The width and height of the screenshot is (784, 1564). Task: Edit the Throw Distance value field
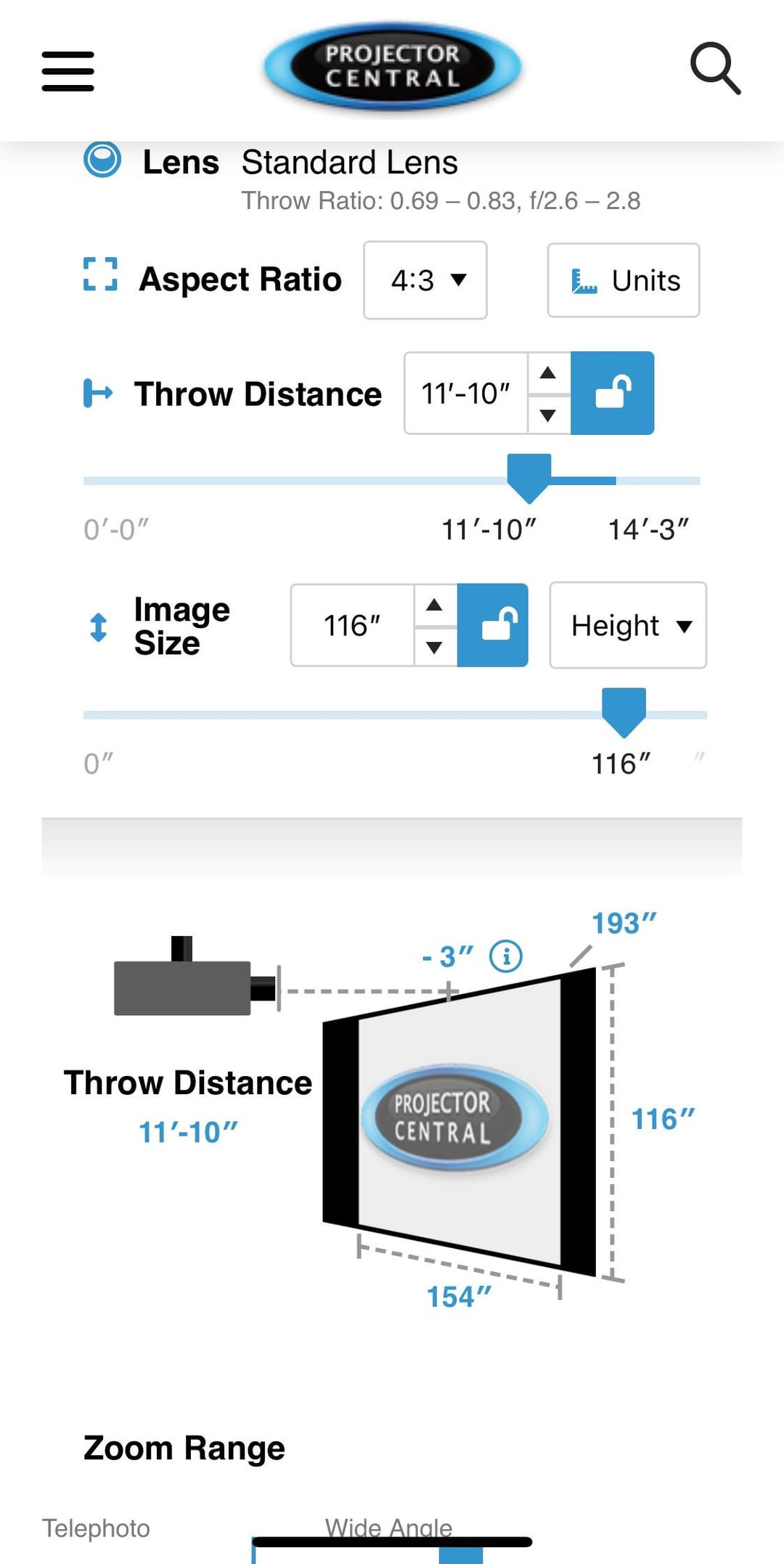pos(466,394)
